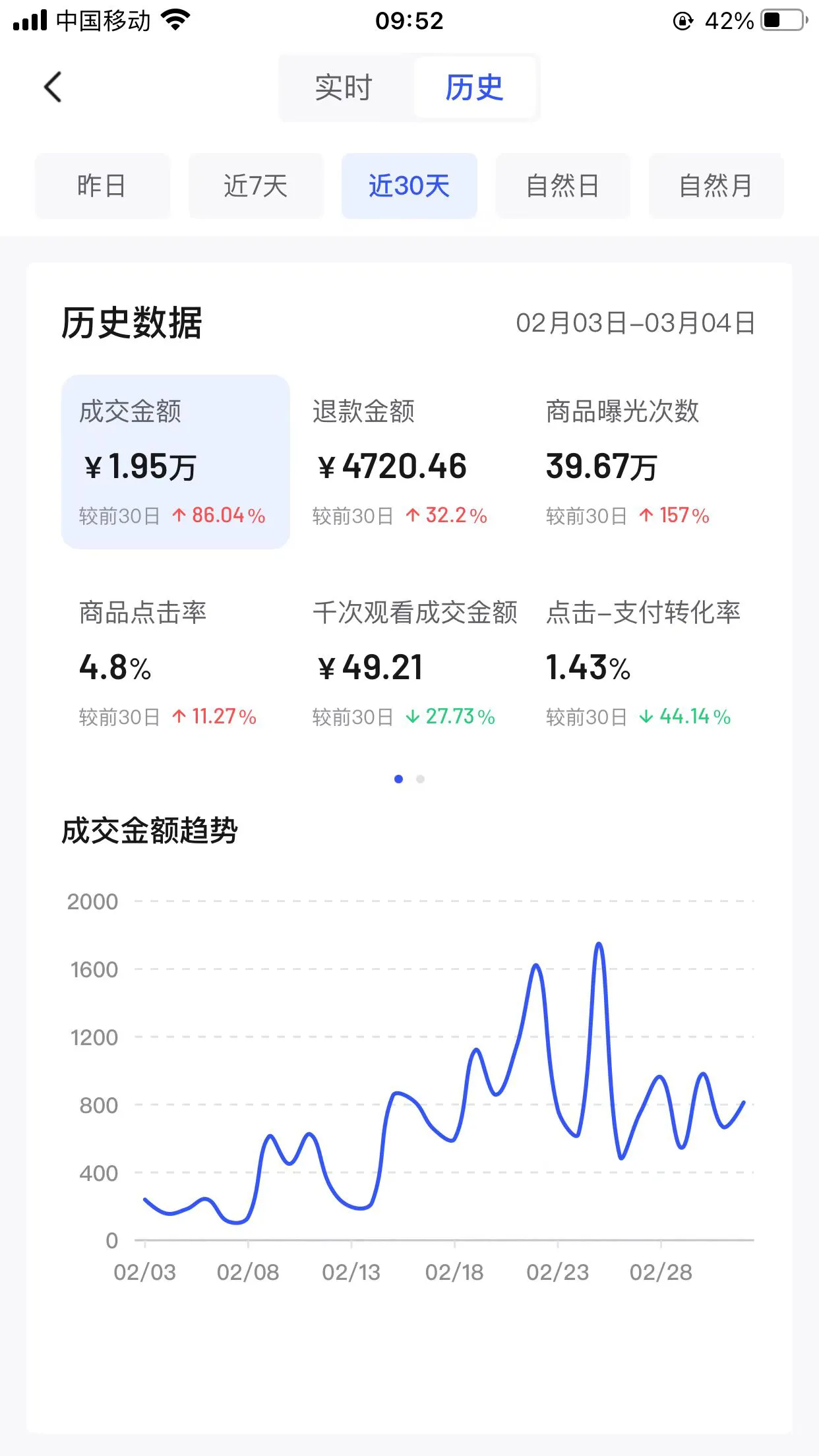
Task: Switch to the 历史 tab
Action: click(474, 87)
